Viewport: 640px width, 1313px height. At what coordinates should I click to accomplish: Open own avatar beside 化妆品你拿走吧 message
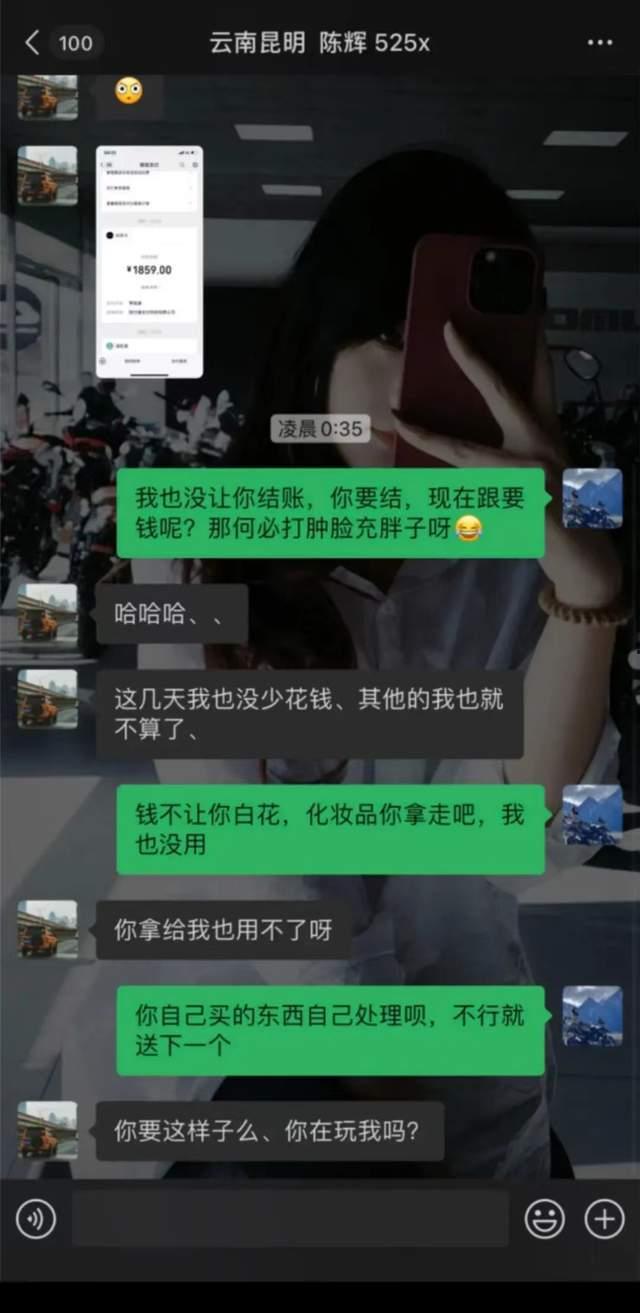click(x=592, y=814)
